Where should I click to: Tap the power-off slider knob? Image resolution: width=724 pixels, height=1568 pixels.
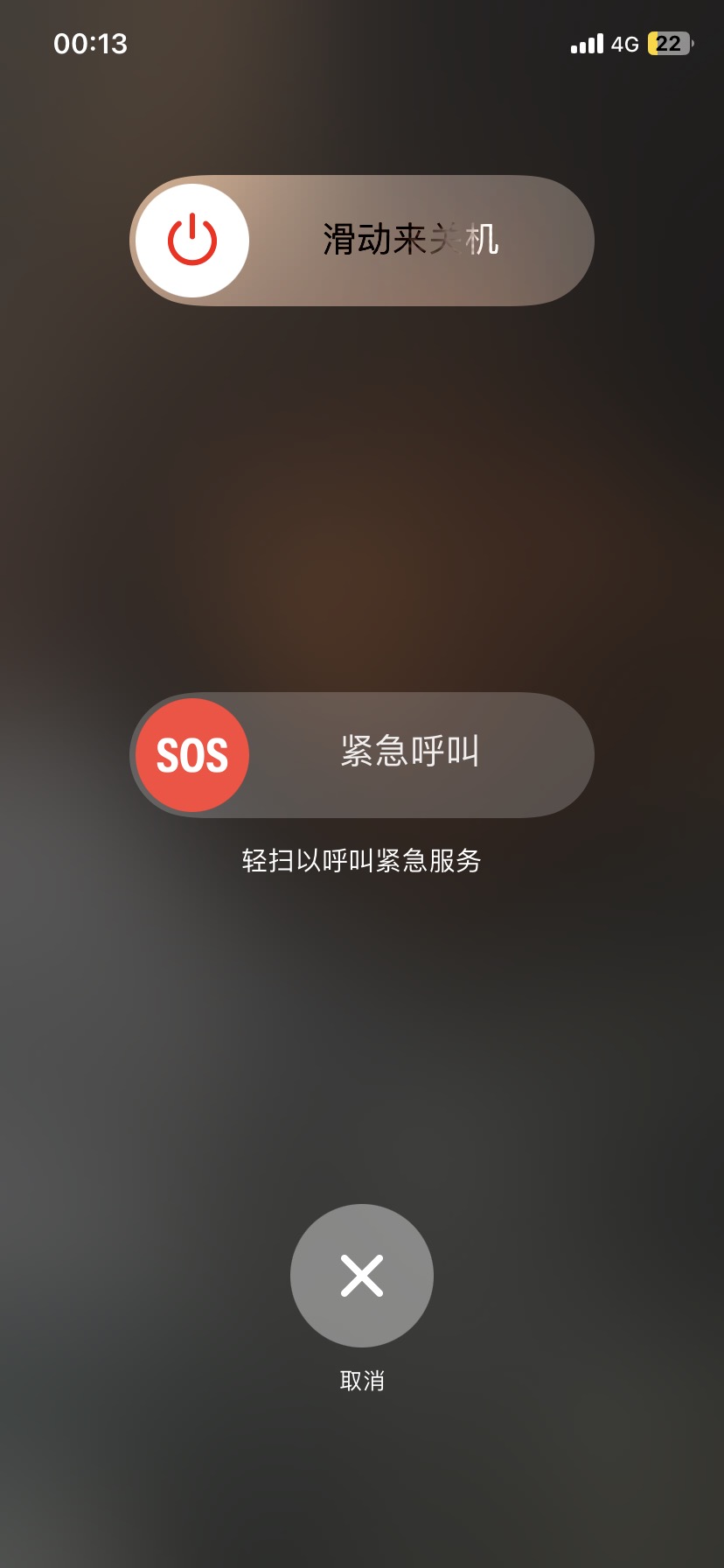tap(192, 241)
